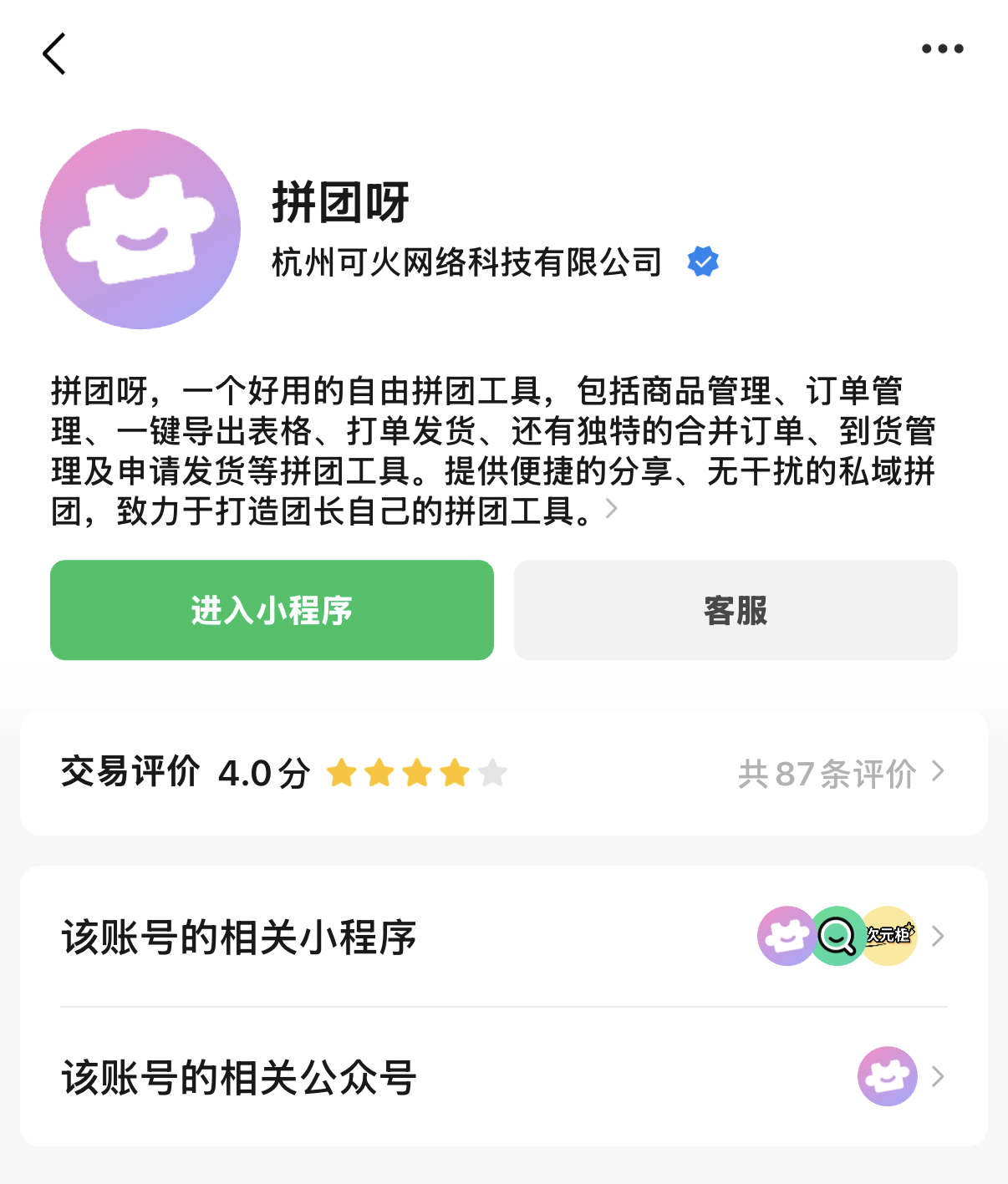Contact 客服 customer service

[736, 610]
